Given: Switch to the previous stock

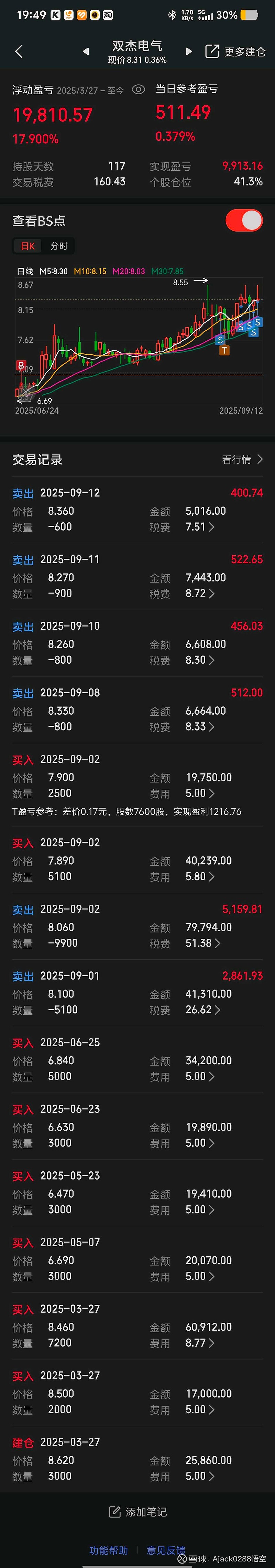Looking at the screenshot, I should [86, 52].
